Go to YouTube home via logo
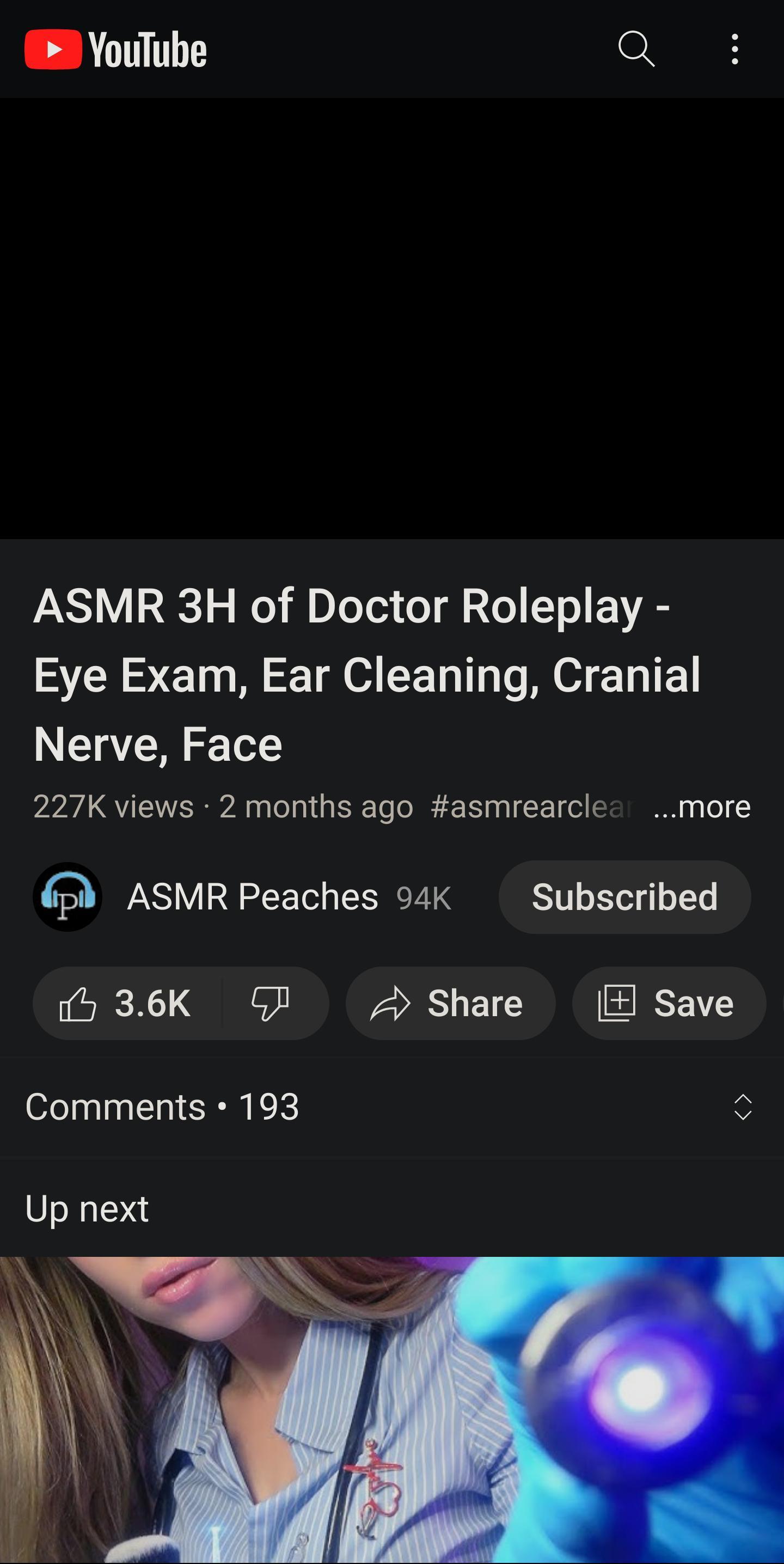Screen dimensions: 784x1564 (x=115, y=49)
